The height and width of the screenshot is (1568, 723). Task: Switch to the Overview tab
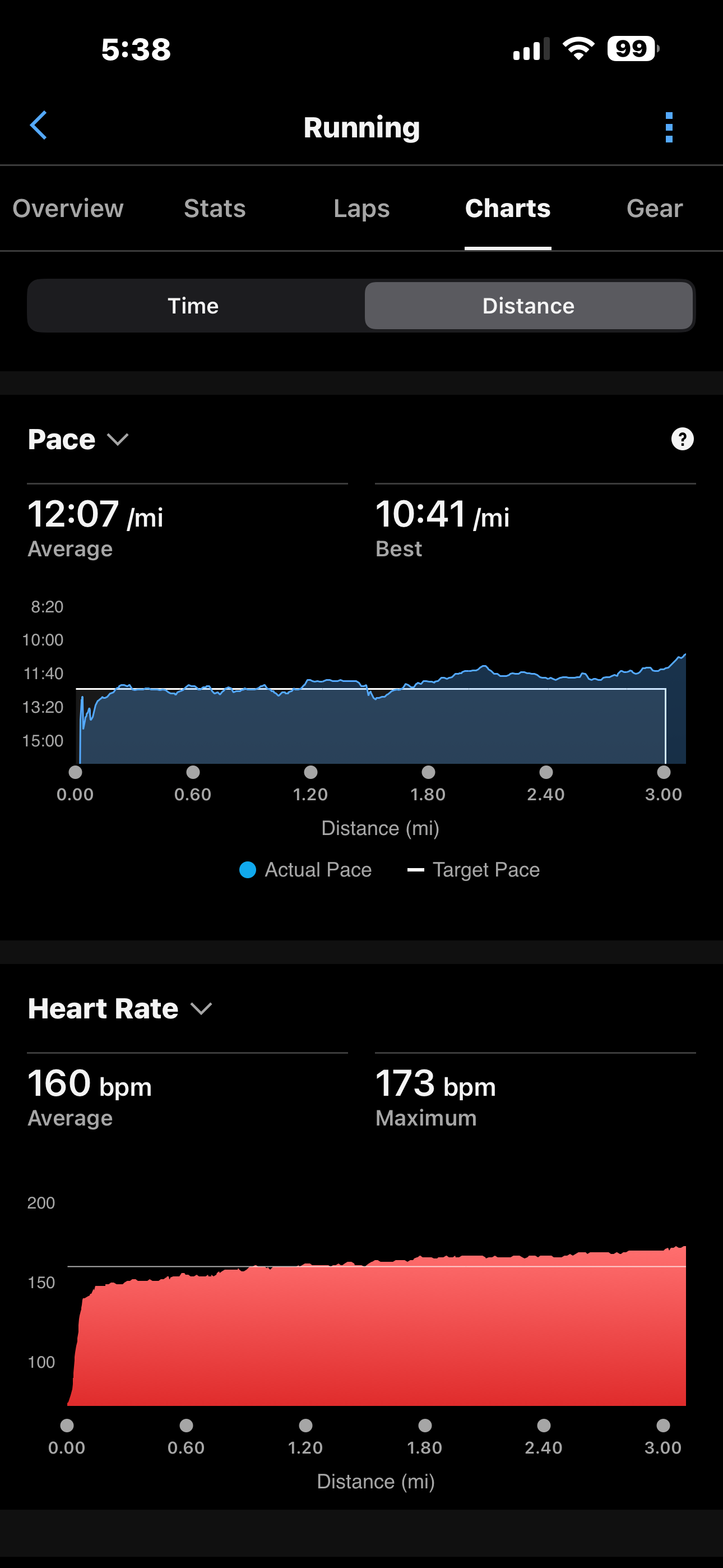[68, 209]
